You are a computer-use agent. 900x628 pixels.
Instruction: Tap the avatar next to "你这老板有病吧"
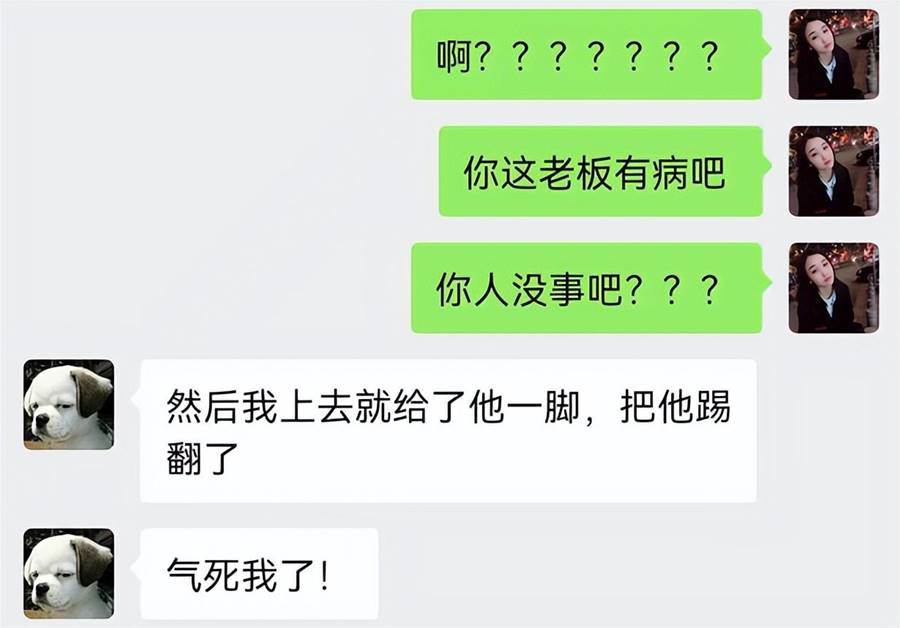(x=833, y=171)
